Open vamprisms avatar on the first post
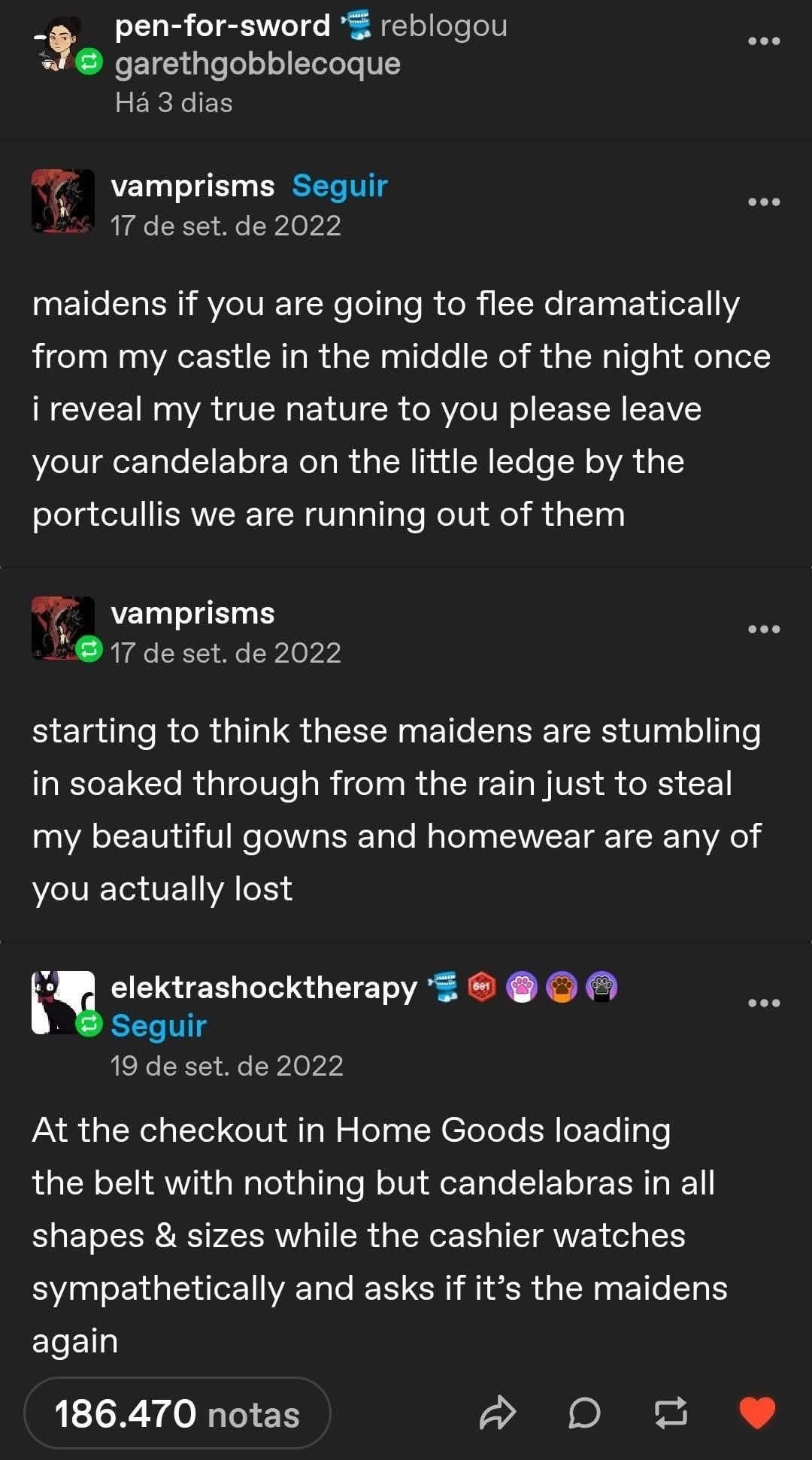The width and height of the screenshot is (812, 1460). [63, 202]
